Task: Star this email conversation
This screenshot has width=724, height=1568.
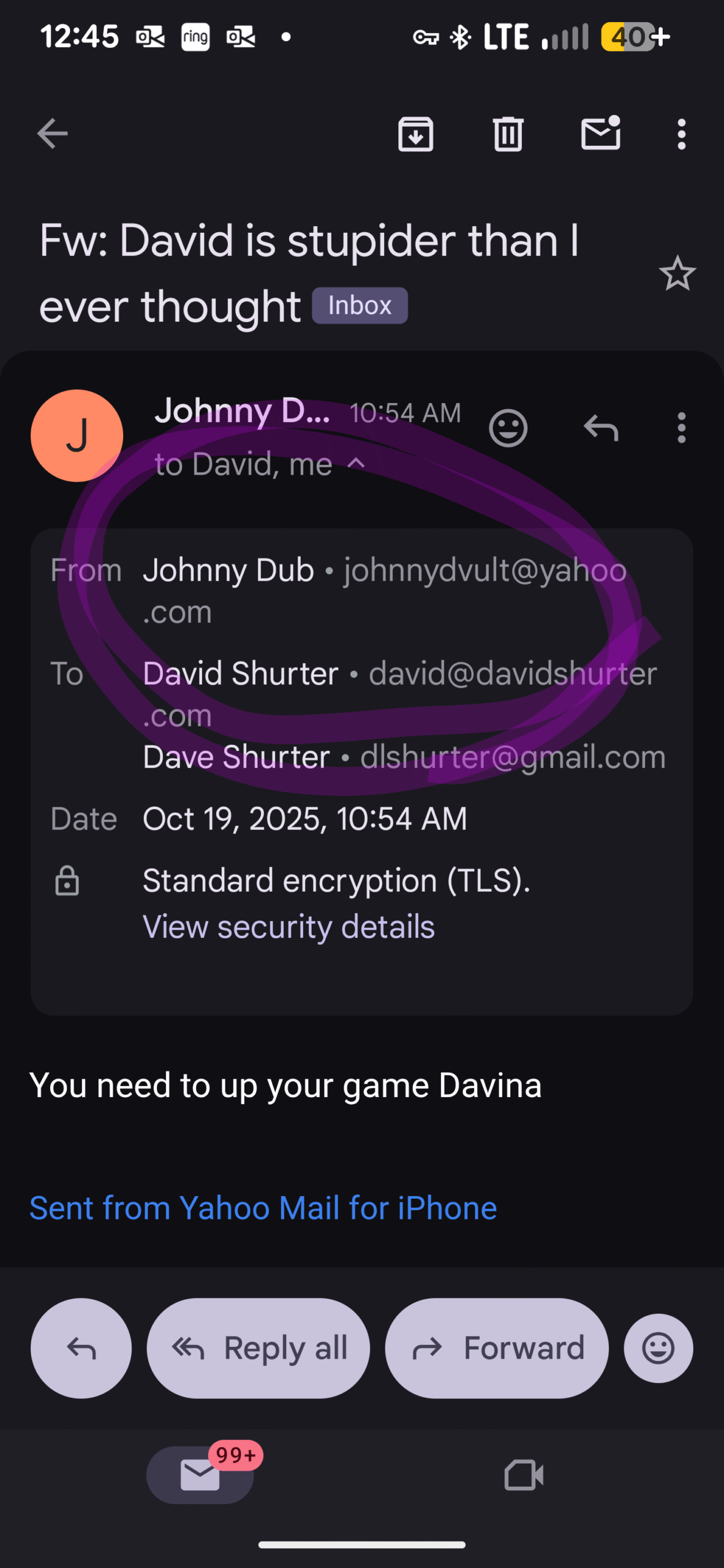Action: [x=677, y=273]
